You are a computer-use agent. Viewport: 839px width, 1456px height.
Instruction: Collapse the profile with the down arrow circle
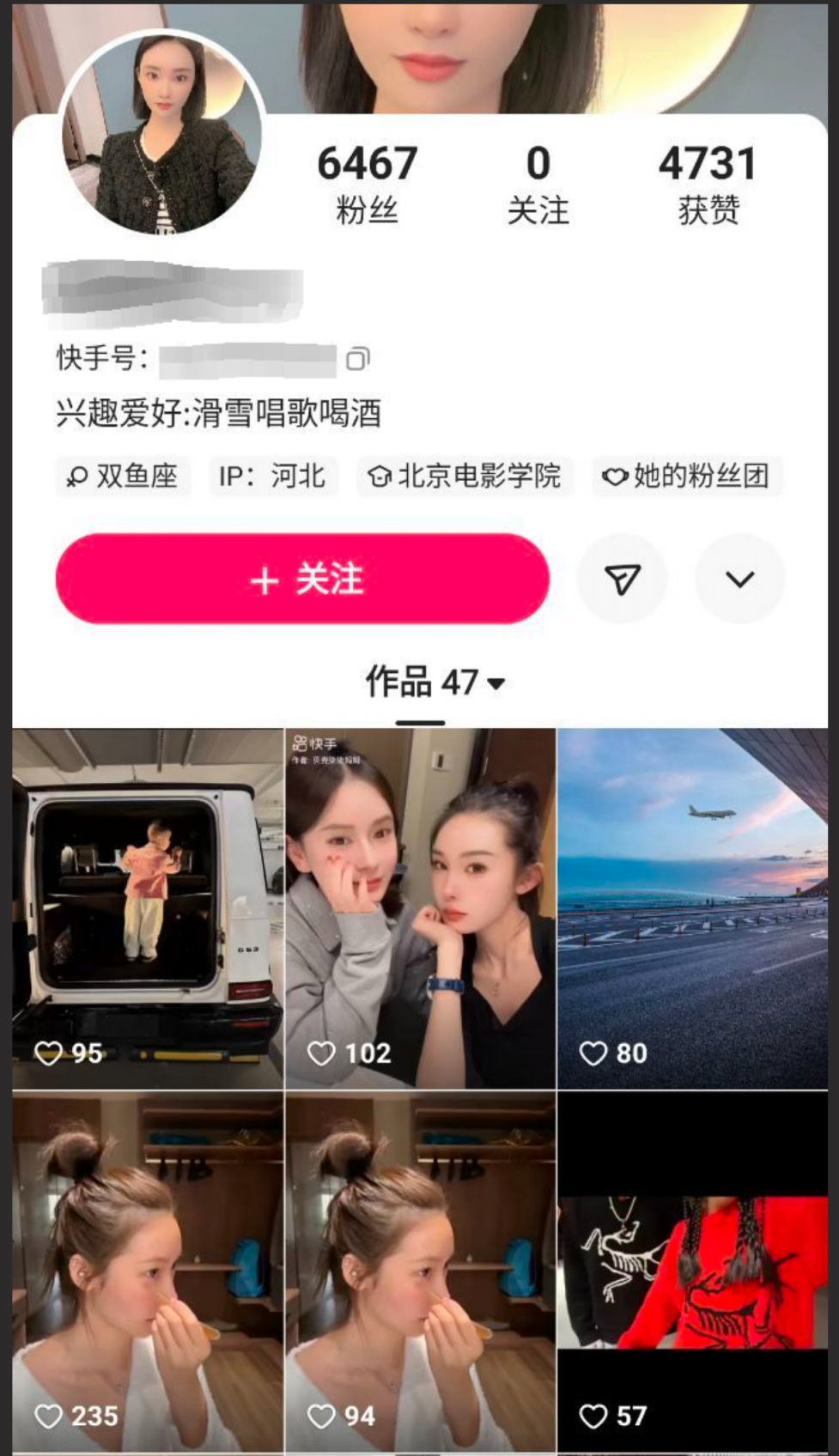(x=739, y=579)
